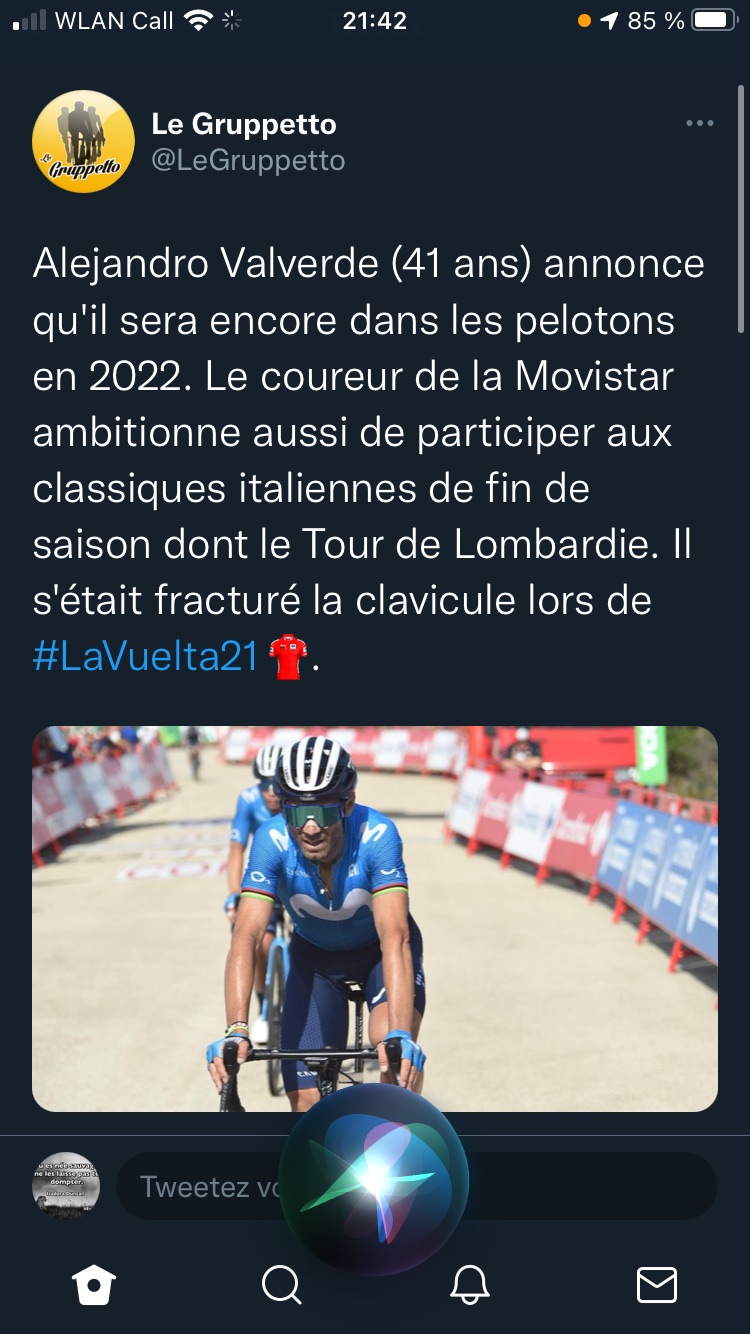Open the notifications bell tab
Screen dimensions: 750x1334
(469, 1284)
